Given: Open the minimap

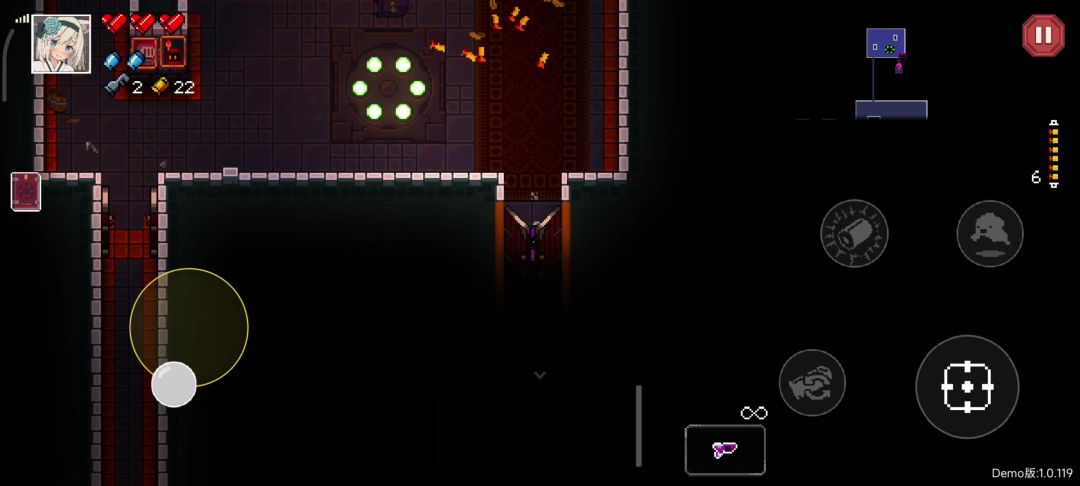Looking at the screenshot, I should tap(889, 72).
